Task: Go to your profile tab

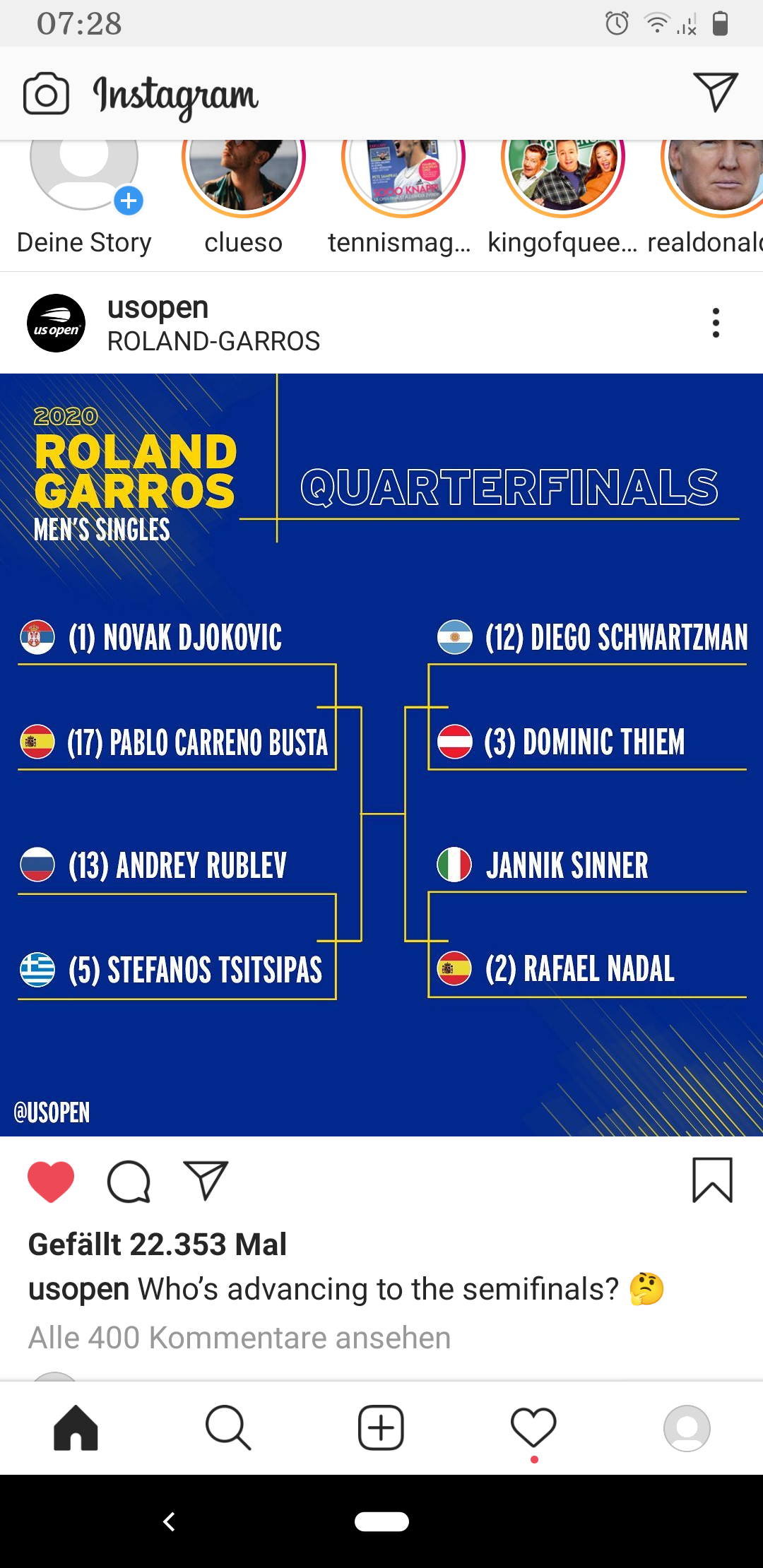Action: tap(686, 1427)
